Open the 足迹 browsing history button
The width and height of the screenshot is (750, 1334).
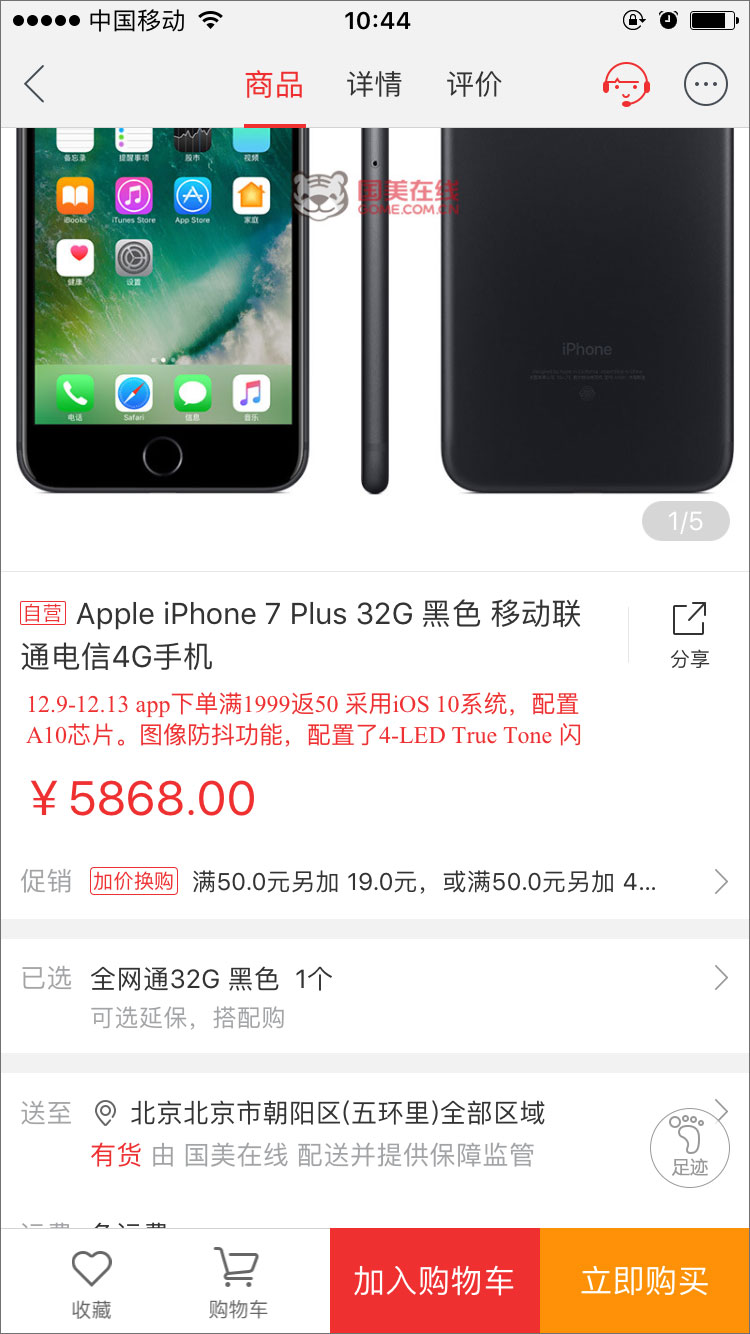click(689, 1148)
